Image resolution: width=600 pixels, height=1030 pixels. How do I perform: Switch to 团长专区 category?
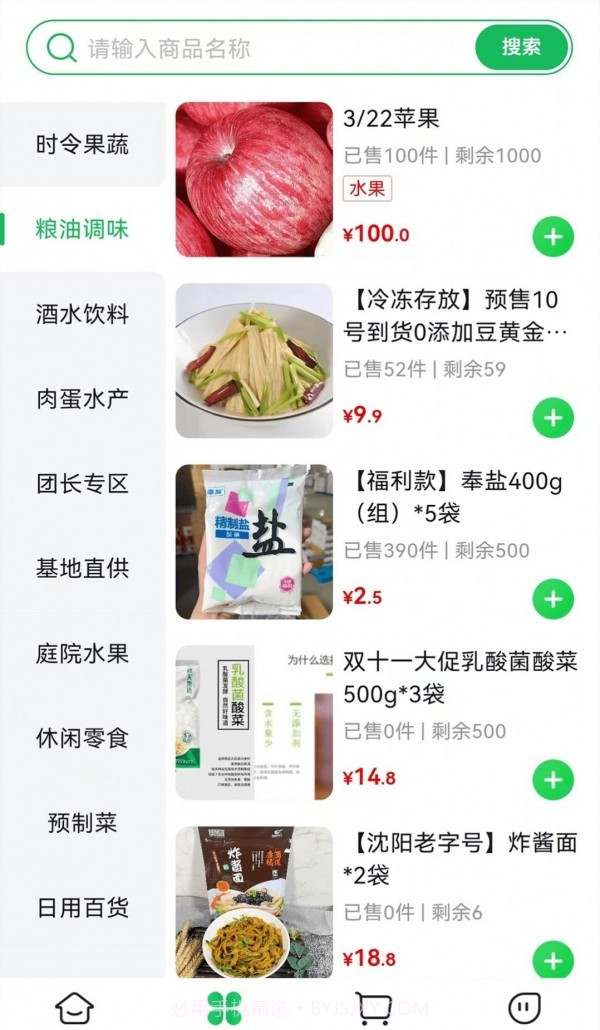click(82, 484)
